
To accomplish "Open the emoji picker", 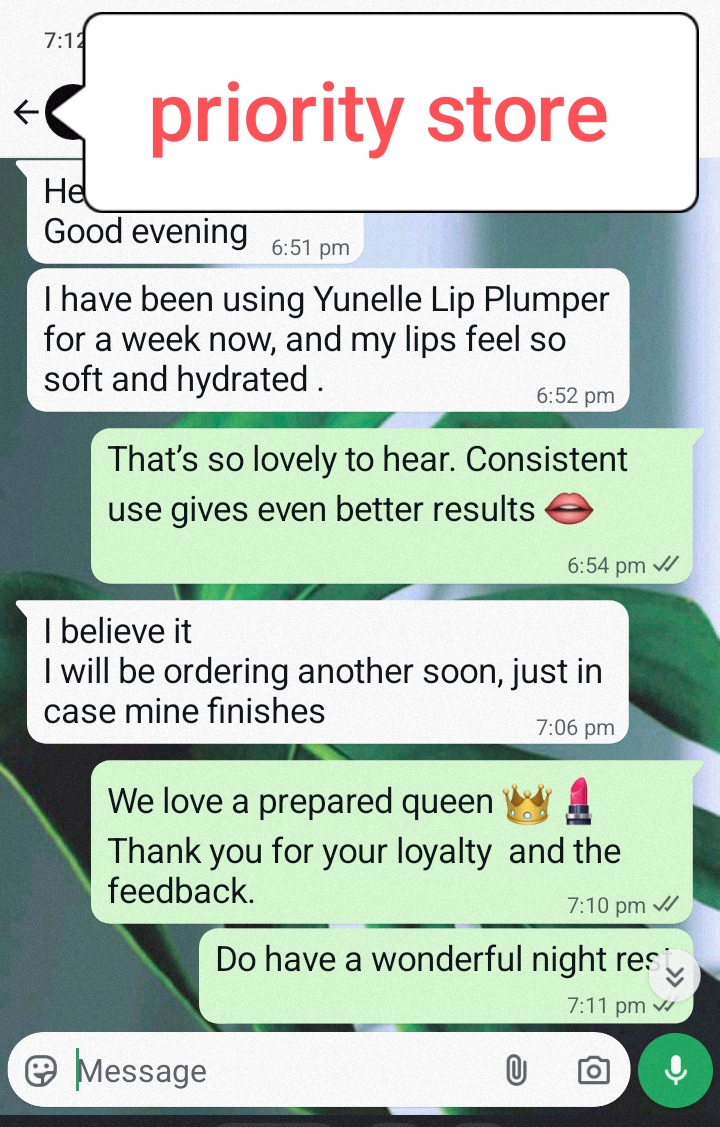I will coord(41,1070).
